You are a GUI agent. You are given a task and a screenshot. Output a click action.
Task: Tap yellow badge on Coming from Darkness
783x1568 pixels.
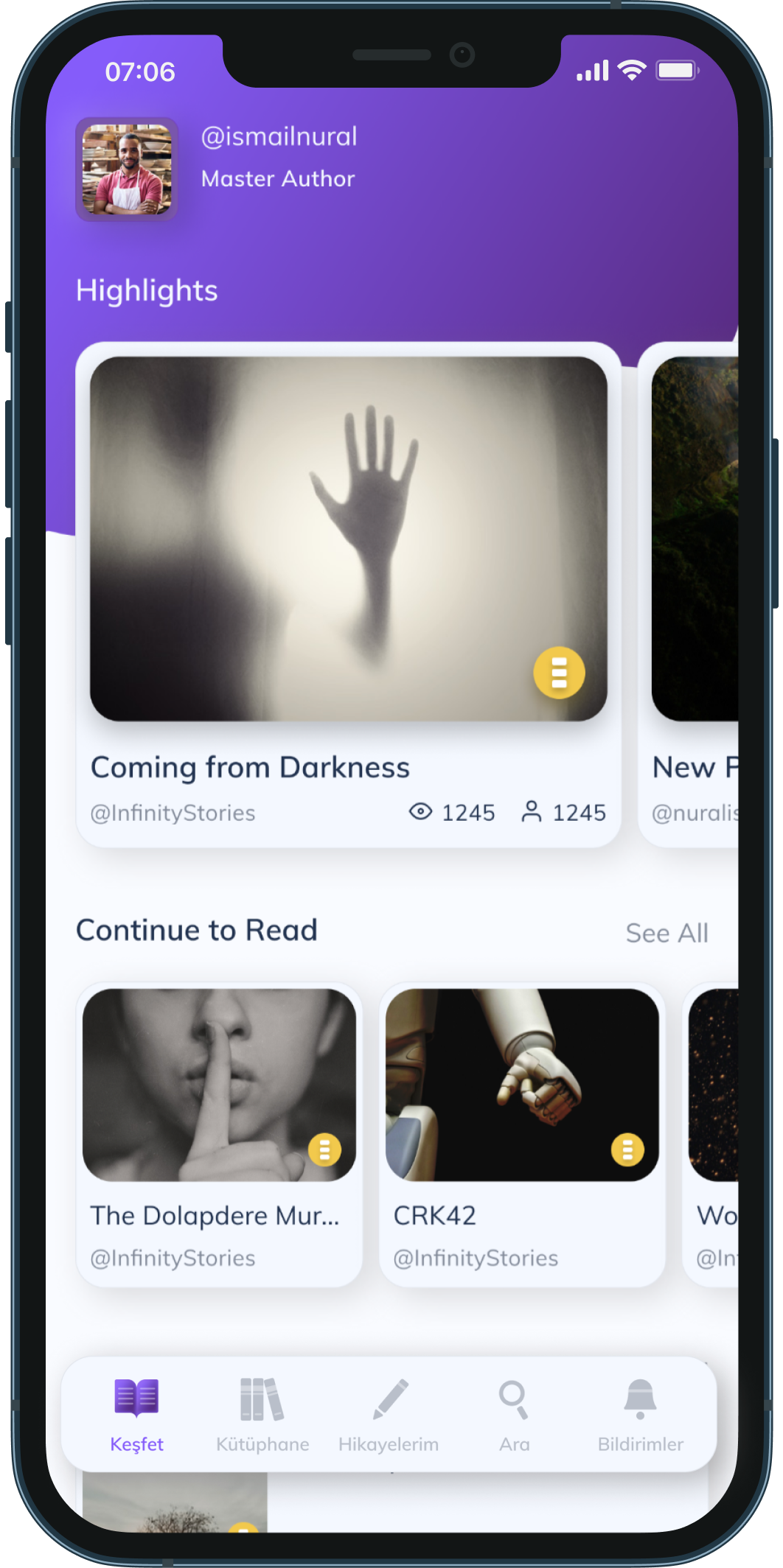coord(559,672)
